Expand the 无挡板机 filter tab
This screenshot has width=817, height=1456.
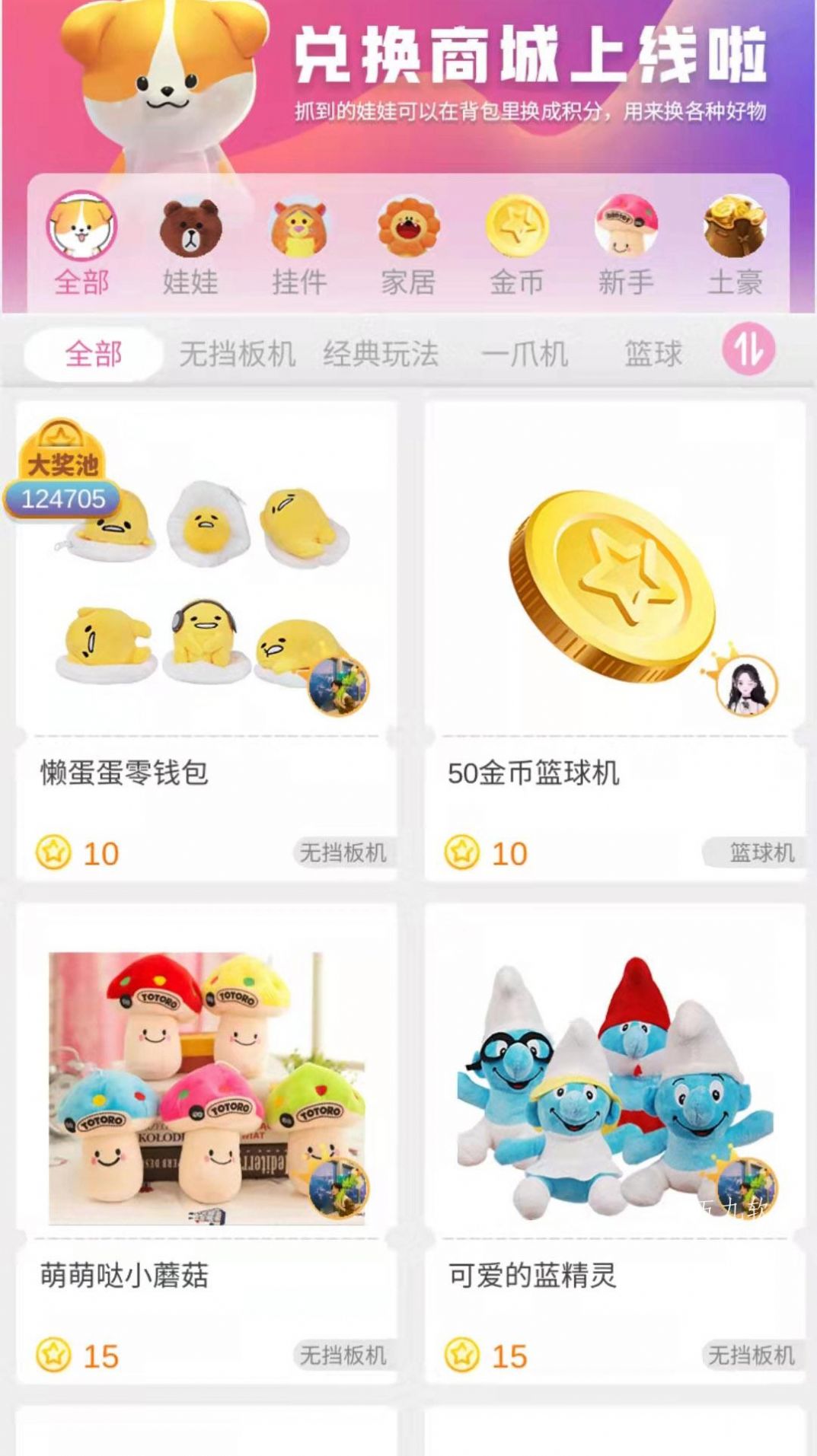click(x=238, y=352)
